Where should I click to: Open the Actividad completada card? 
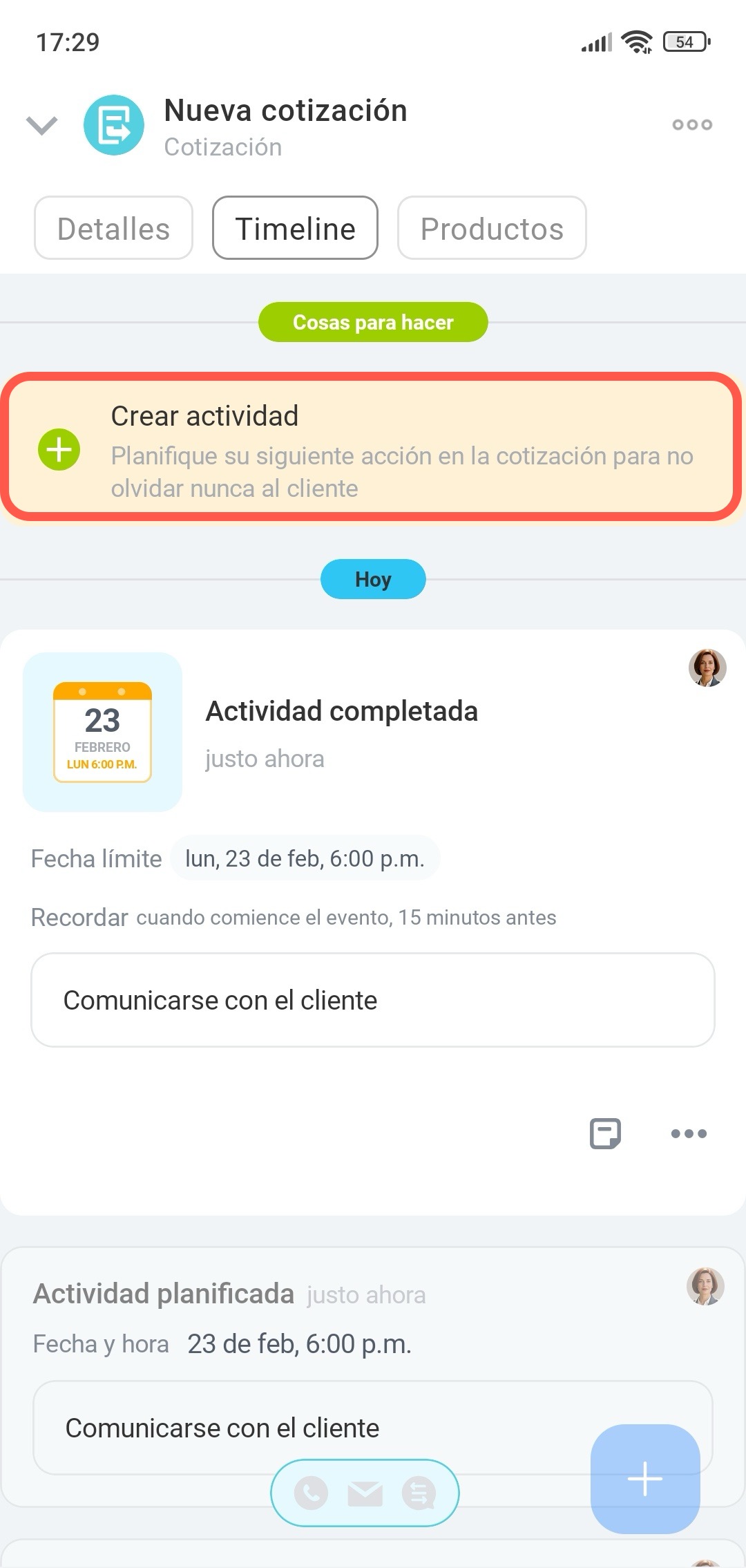(341, 712)
